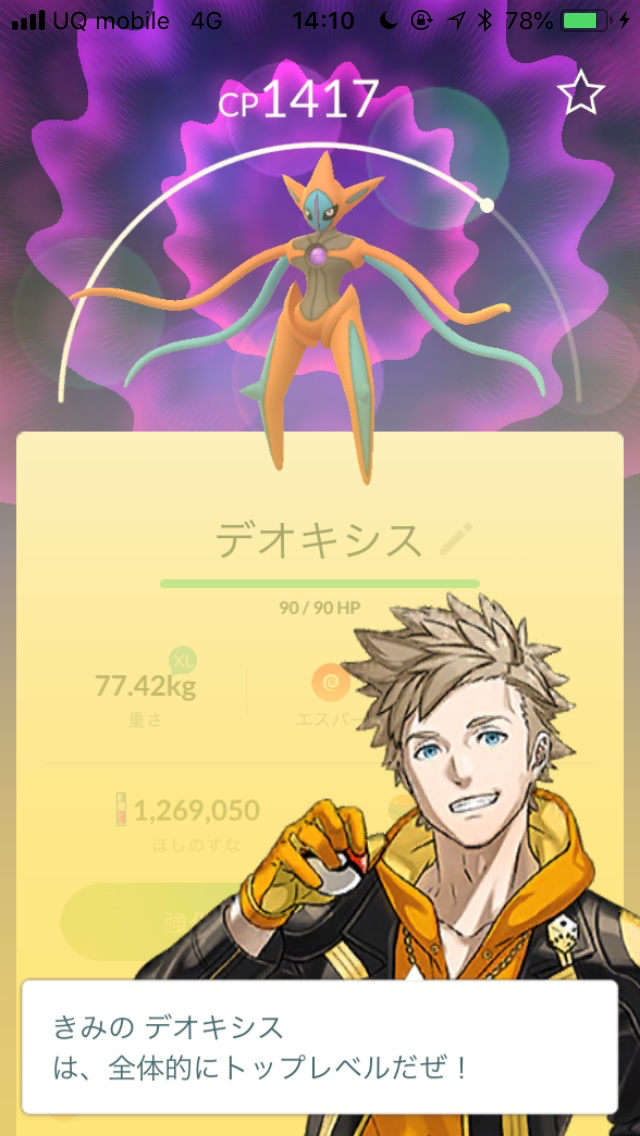The image size is (640, 1136).
Task: Tap the appraisal speech bubble to continue
Action: click(x=319, y=1045)
